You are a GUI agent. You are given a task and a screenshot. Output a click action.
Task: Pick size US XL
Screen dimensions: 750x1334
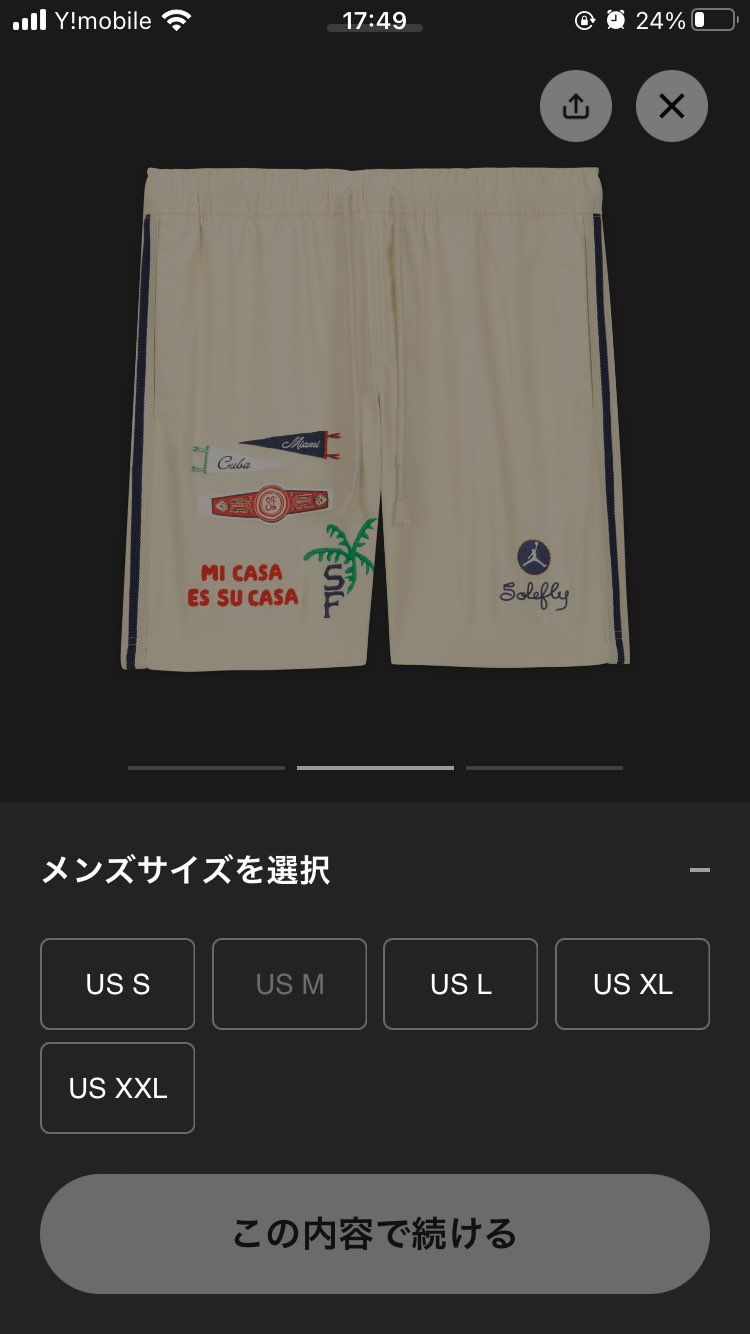632,984
